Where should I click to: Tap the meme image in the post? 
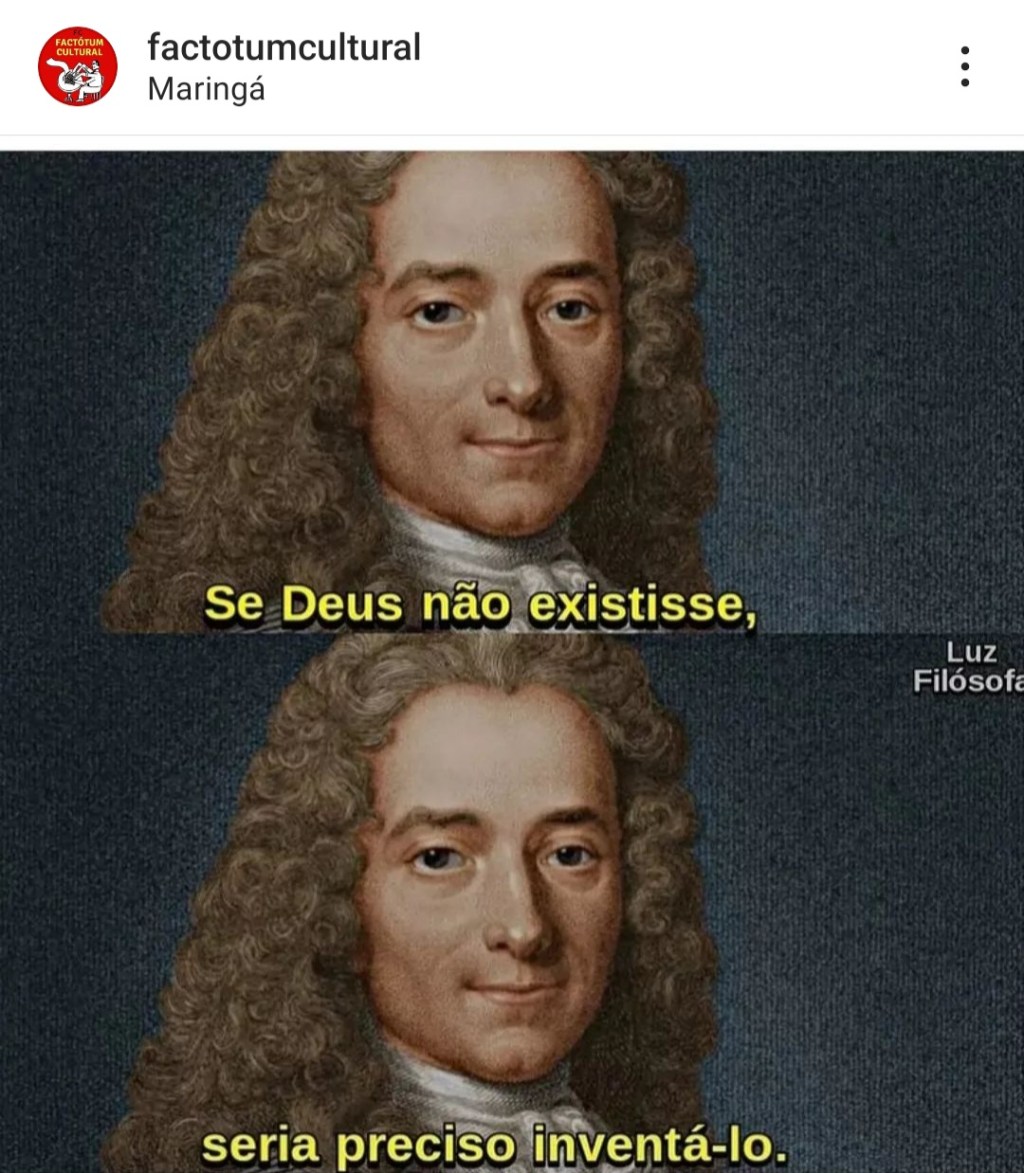click(512, 660)
